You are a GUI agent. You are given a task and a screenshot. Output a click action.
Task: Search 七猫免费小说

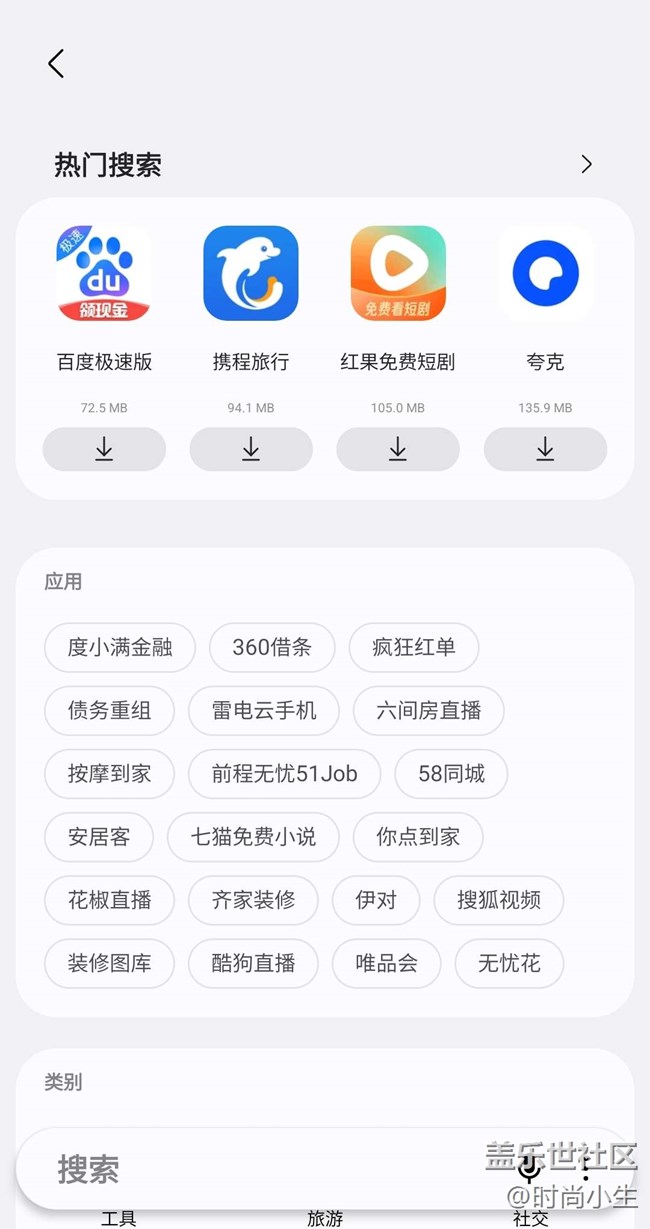253,837
